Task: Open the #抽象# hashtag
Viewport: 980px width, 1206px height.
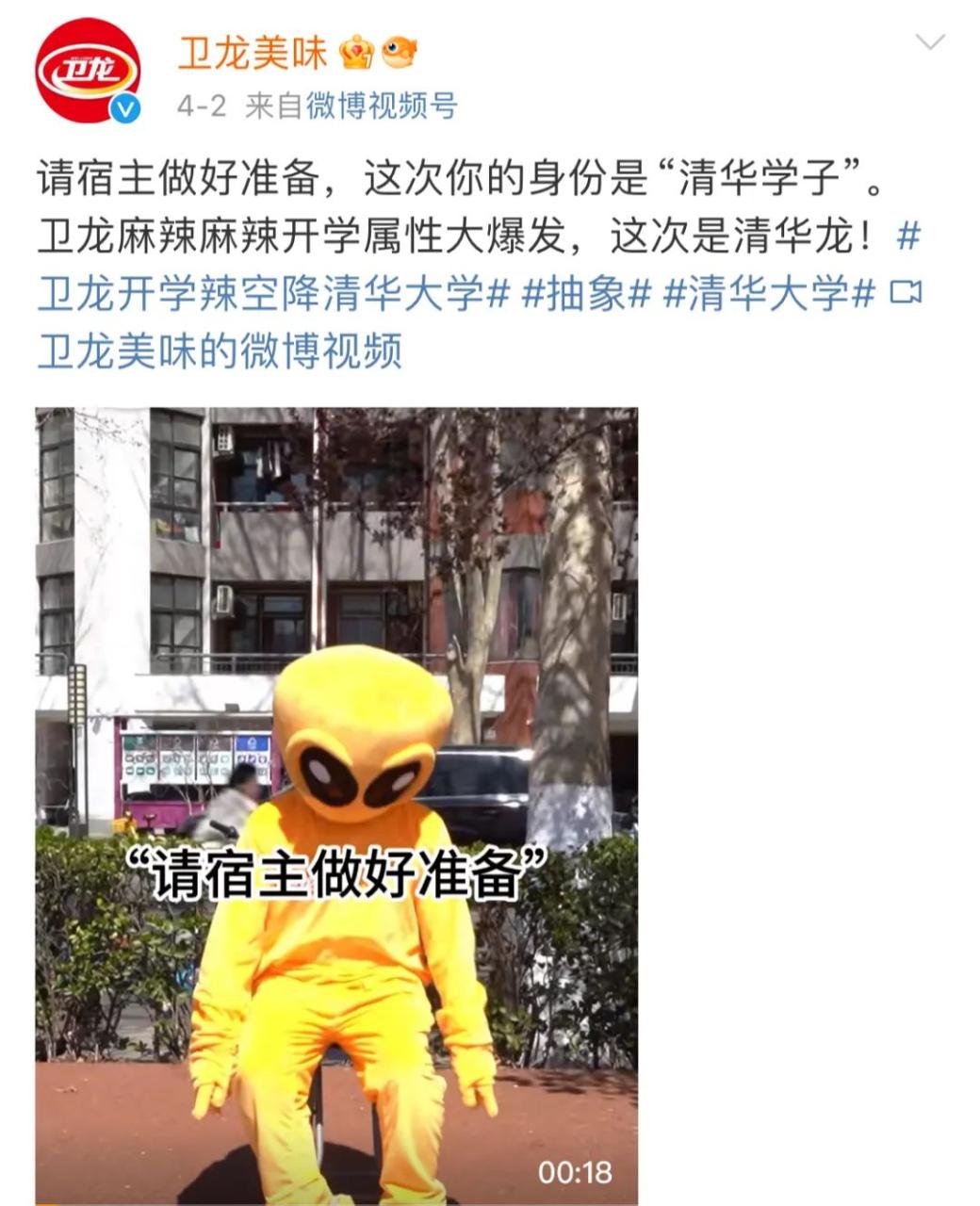Action: pos(586,294)
